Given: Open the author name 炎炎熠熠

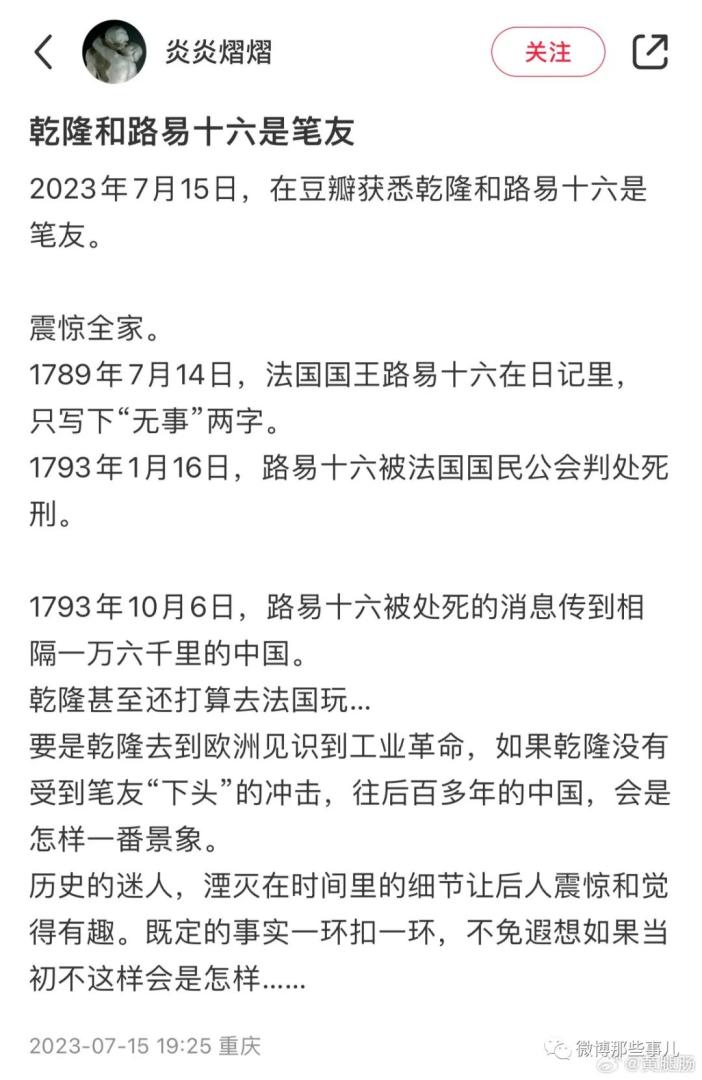Looking at the screenshot, I should 218,52.
